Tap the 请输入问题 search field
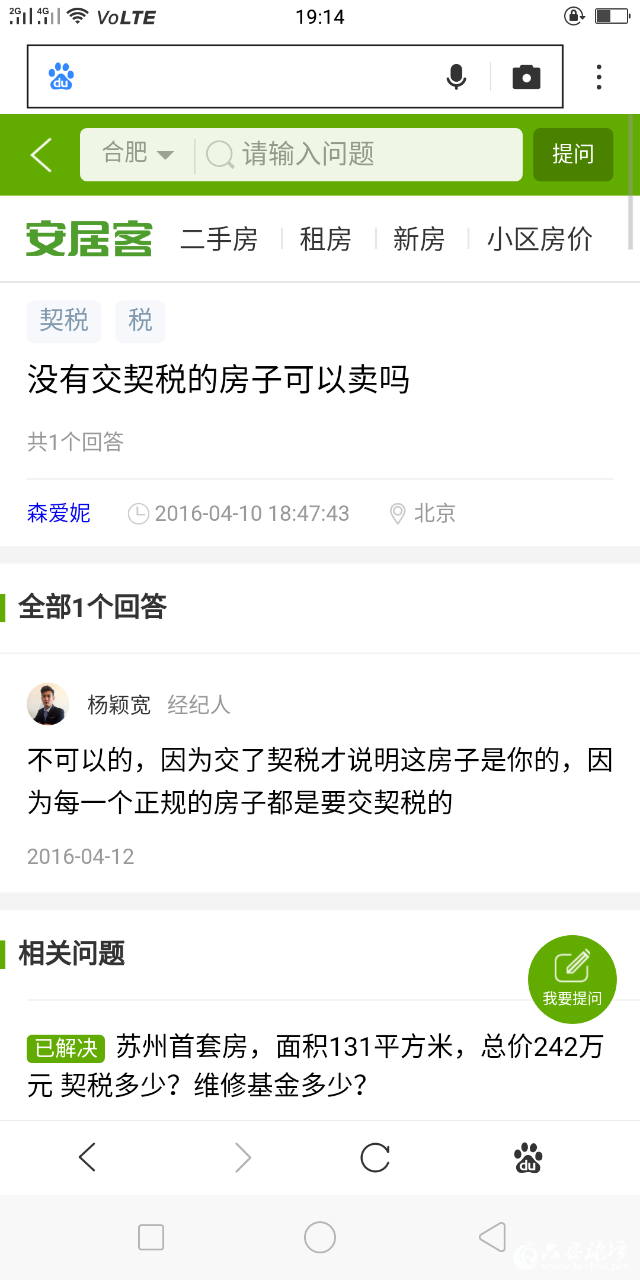The image size is (640, 1280). [360, 154]
